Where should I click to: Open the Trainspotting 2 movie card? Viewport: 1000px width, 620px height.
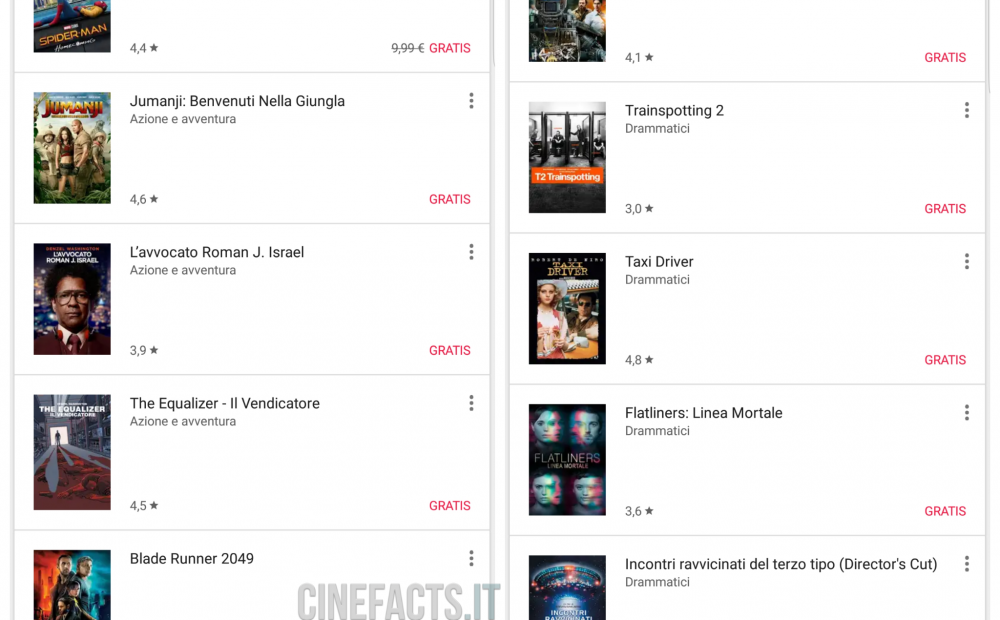[x=674, y=110]
